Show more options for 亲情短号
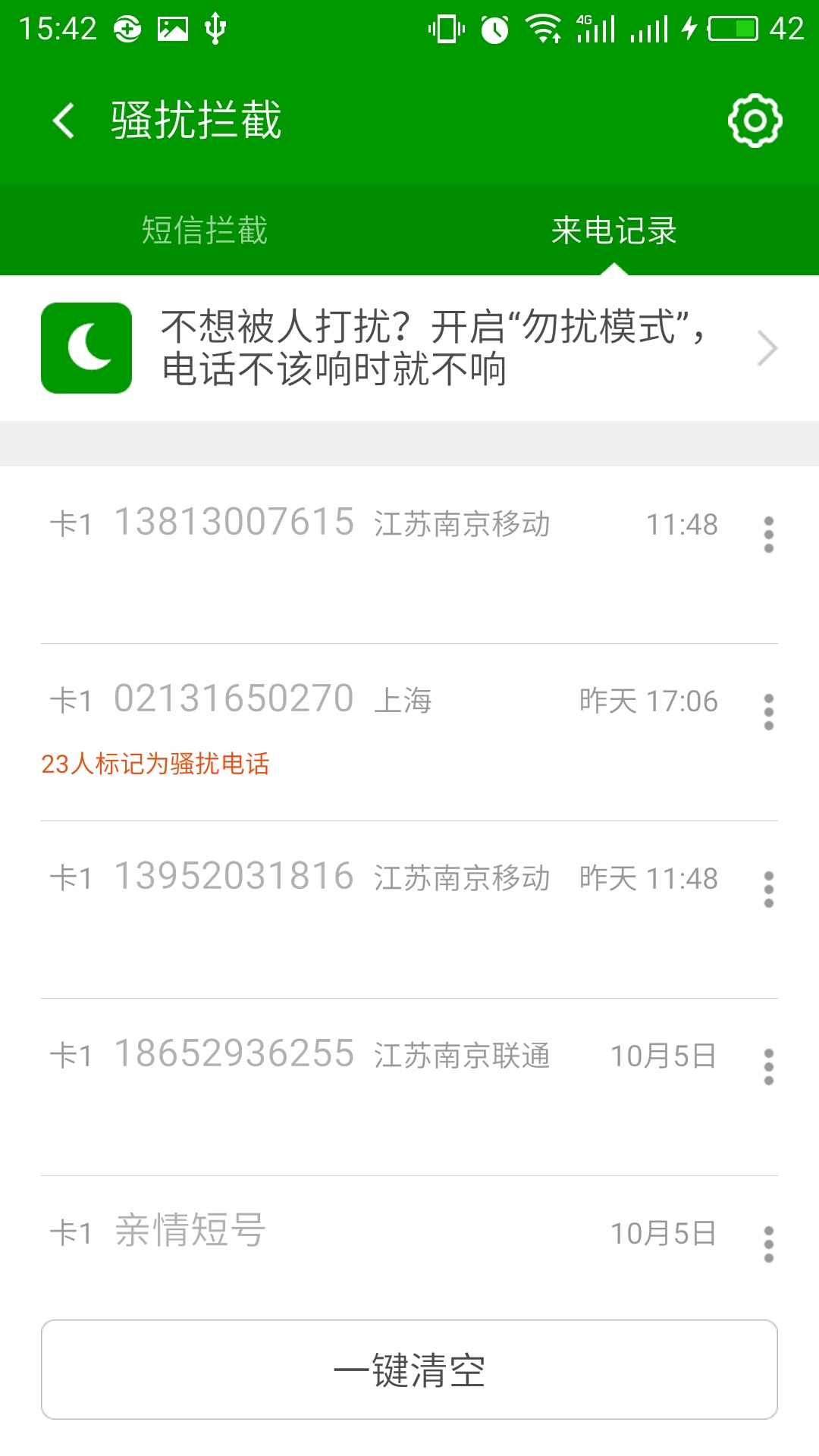Image resolution: width=819 pixels, height=1456 pixels. tap(768, 1244)
